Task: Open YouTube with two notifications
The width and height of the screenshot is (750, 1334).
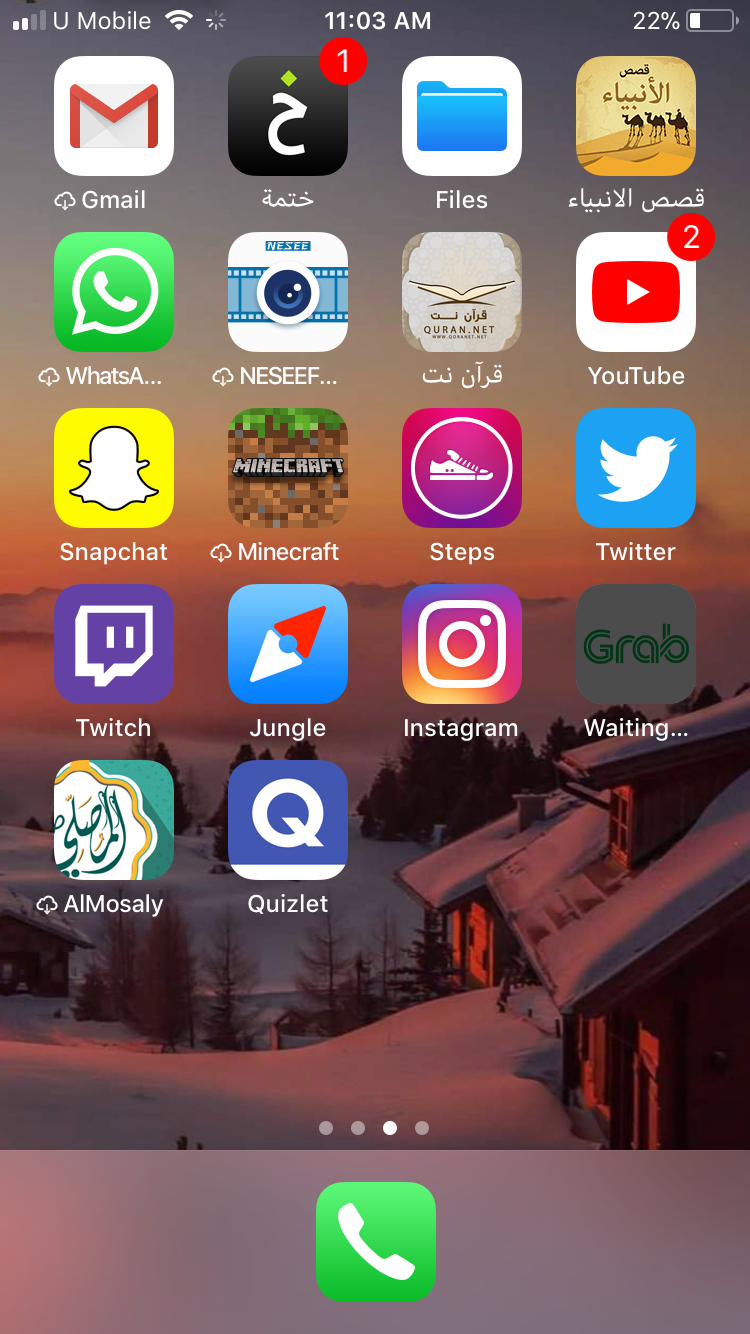Action: point(635,292)
